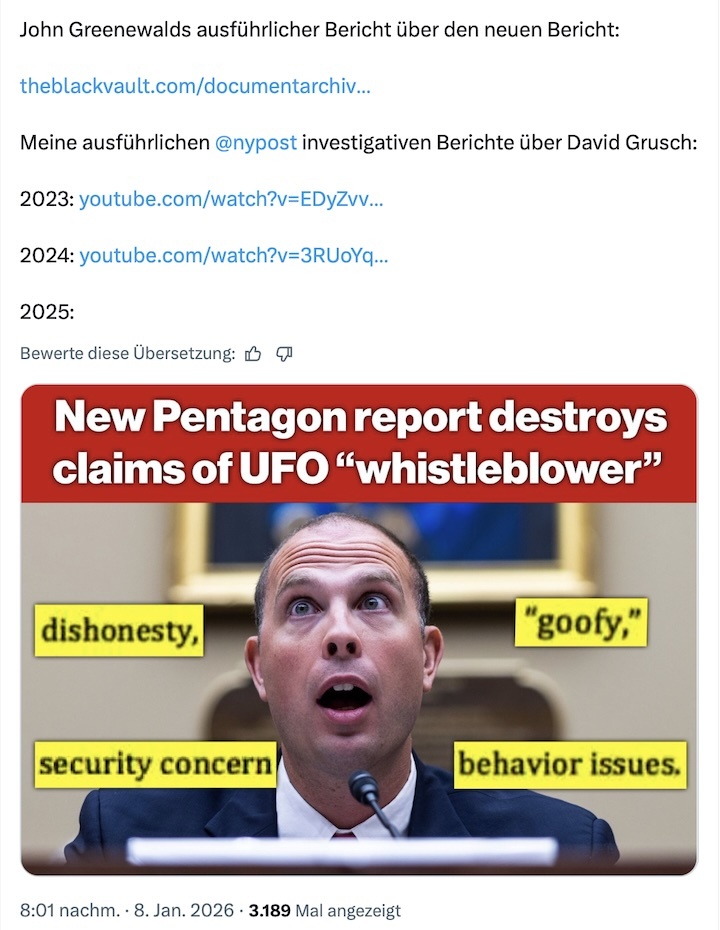Open the 2024 YouTube report link
Image resolution: width=720 pixels, height=930 pixels.
click(x=233, y=256)
